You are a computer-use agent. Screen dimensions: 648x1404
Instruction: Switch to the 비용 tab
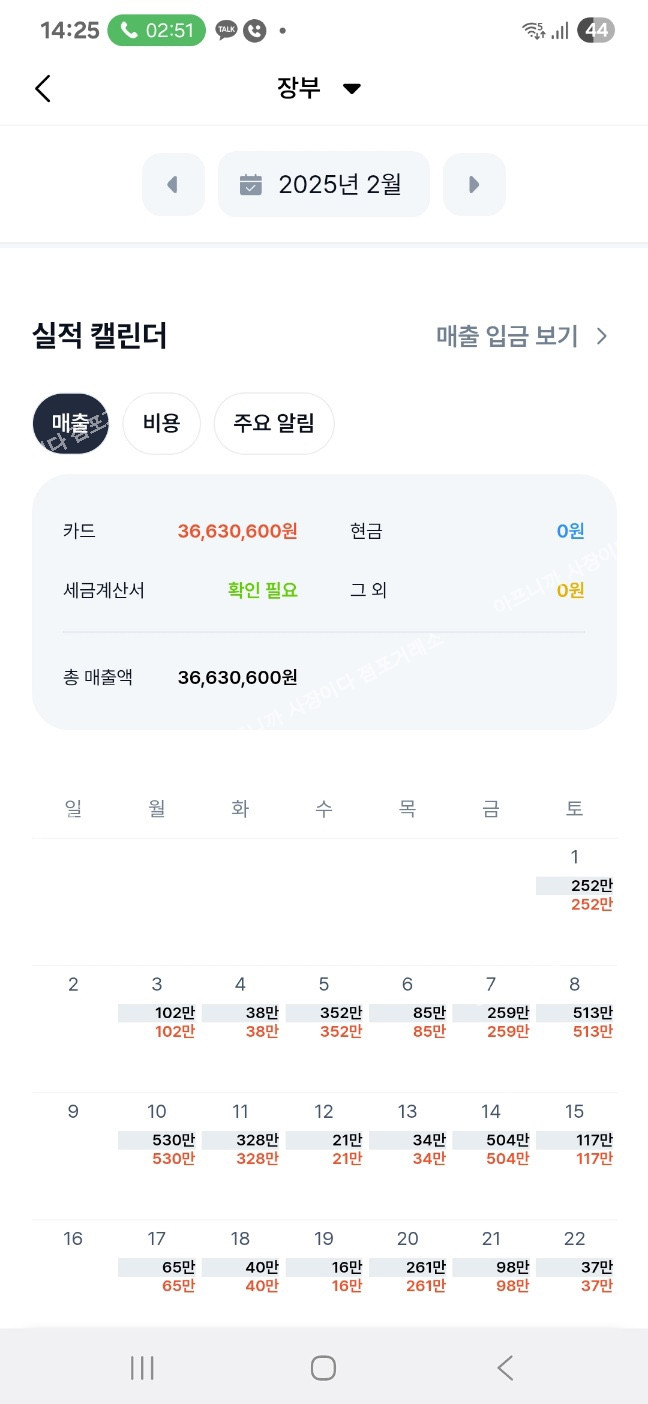tap(161, 423)
